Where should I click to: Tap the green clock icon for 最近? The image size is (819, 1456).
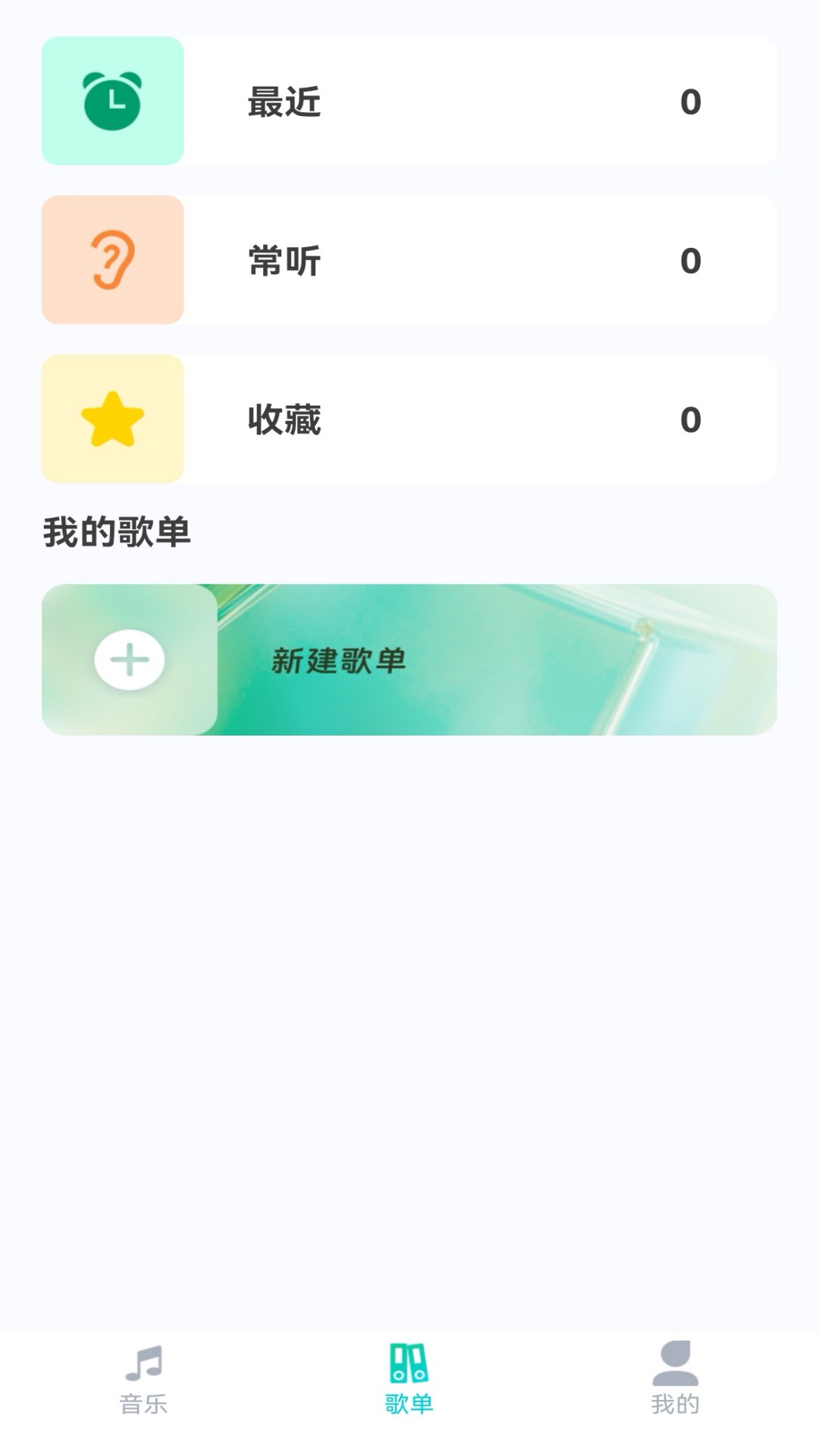[112, 100]
